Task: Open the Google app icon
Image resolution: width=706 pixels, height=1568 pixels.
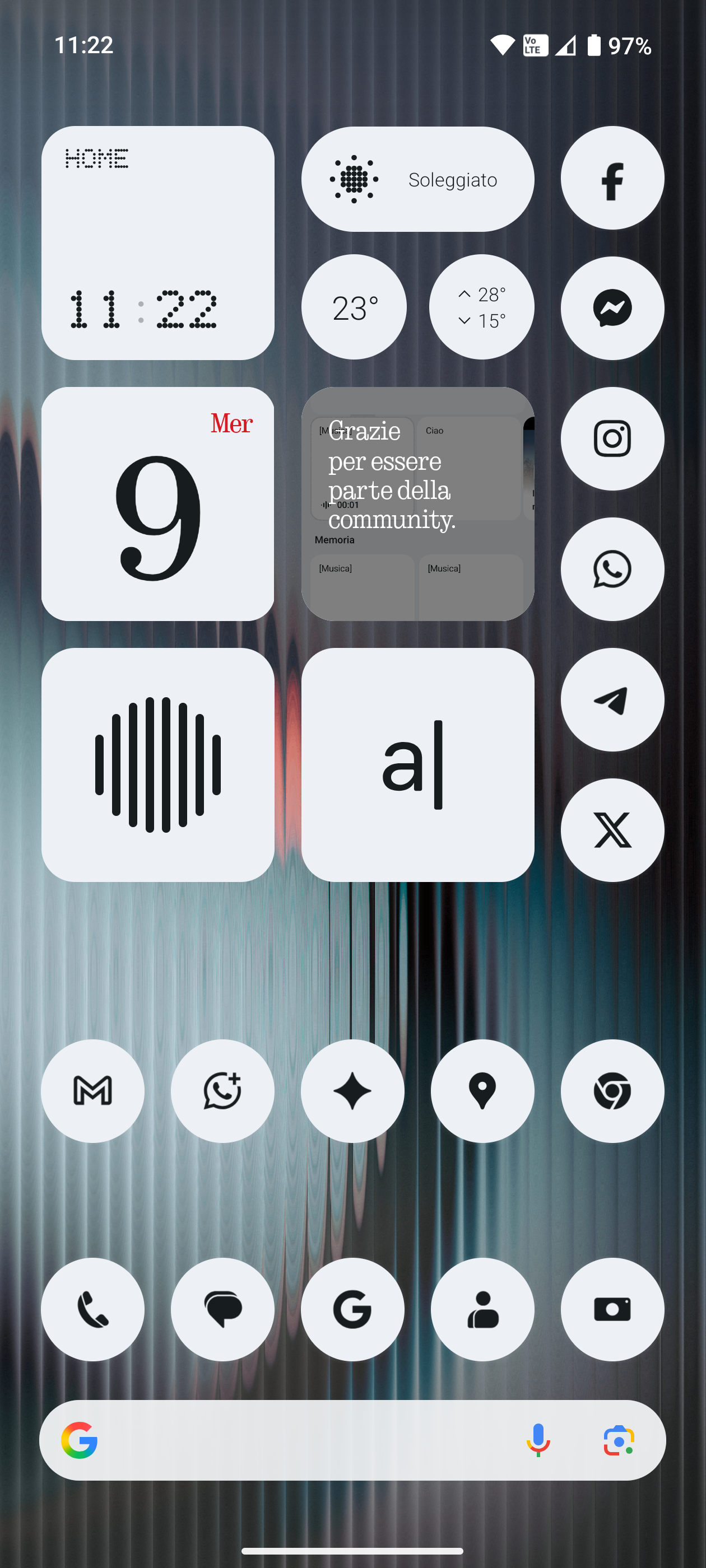Action: click(352, 1309)
